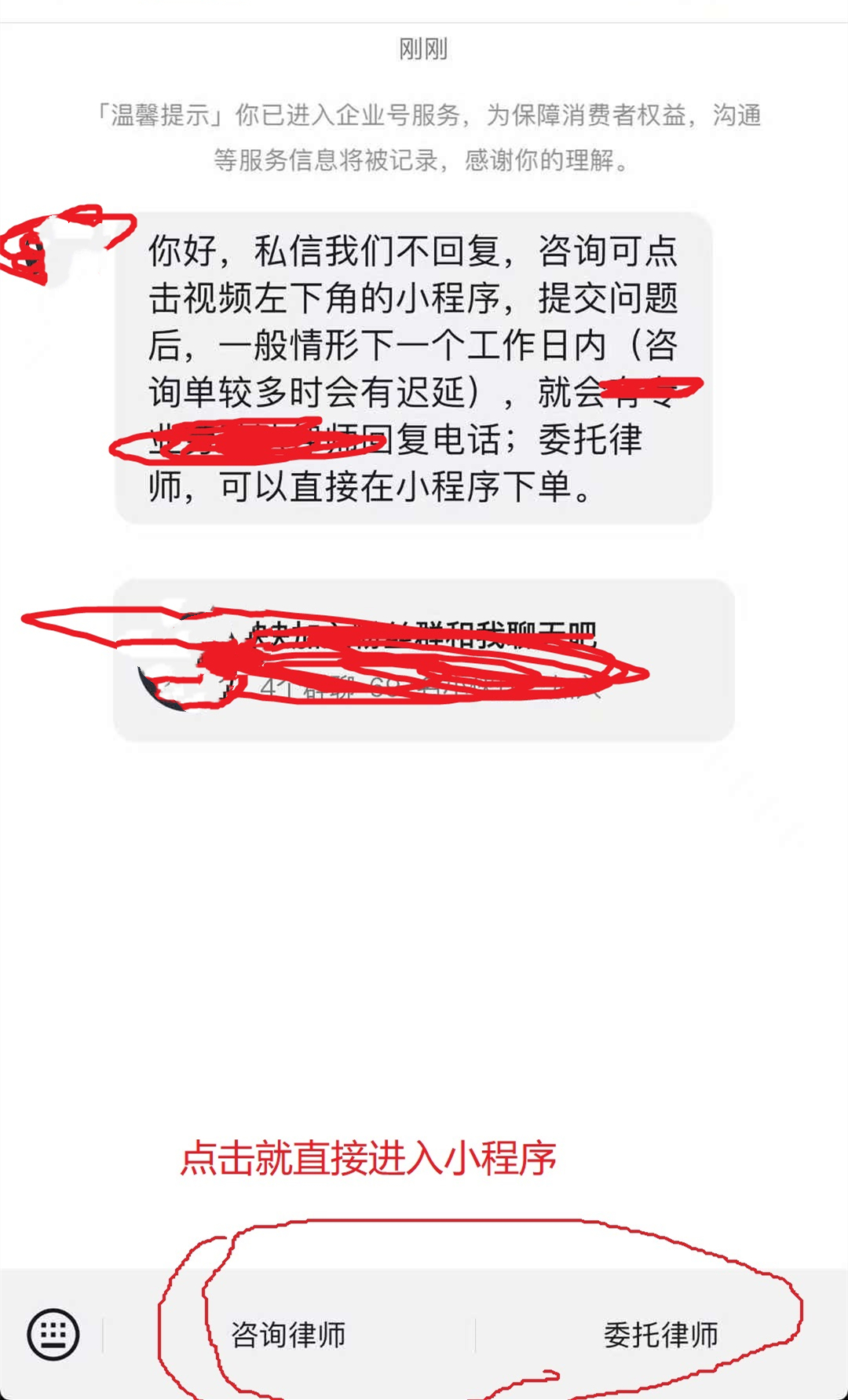Open the fan group chat invitation card
The width and height of the screenshot is (848, 1400).
(x=424, y=661)
